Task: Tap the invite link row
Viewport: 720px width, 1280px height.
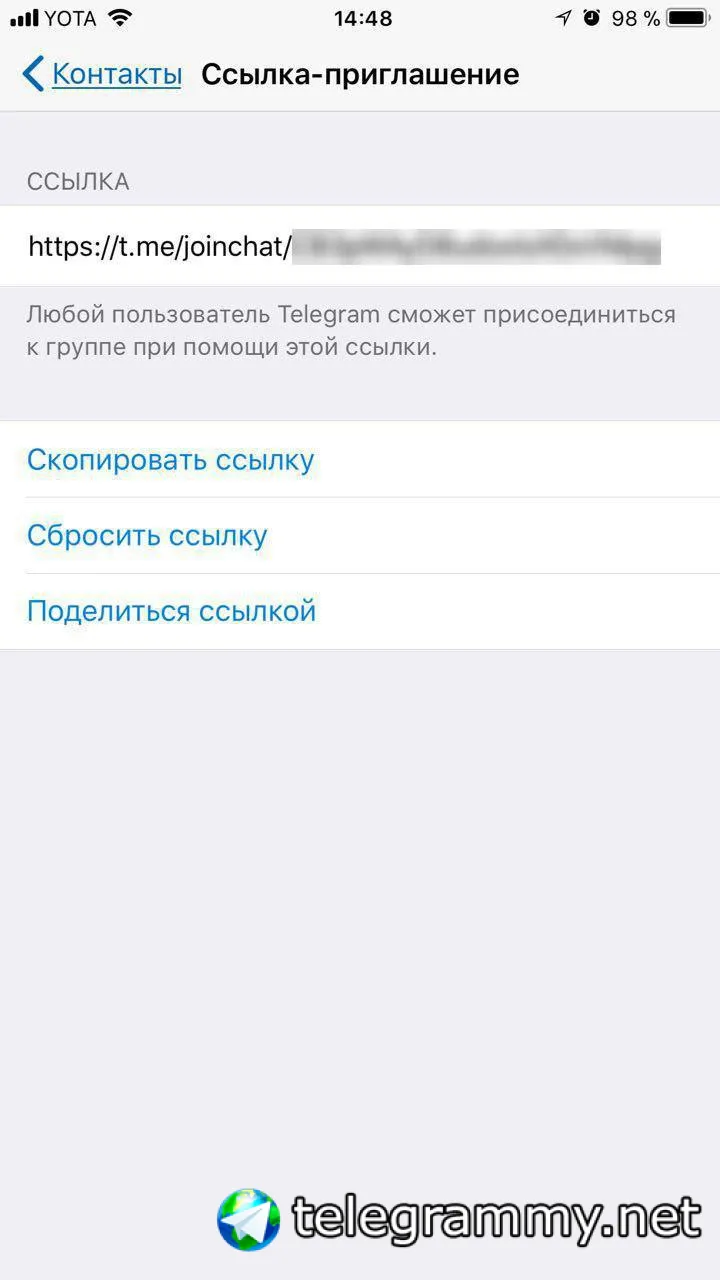Action: (x=345, y=246)
